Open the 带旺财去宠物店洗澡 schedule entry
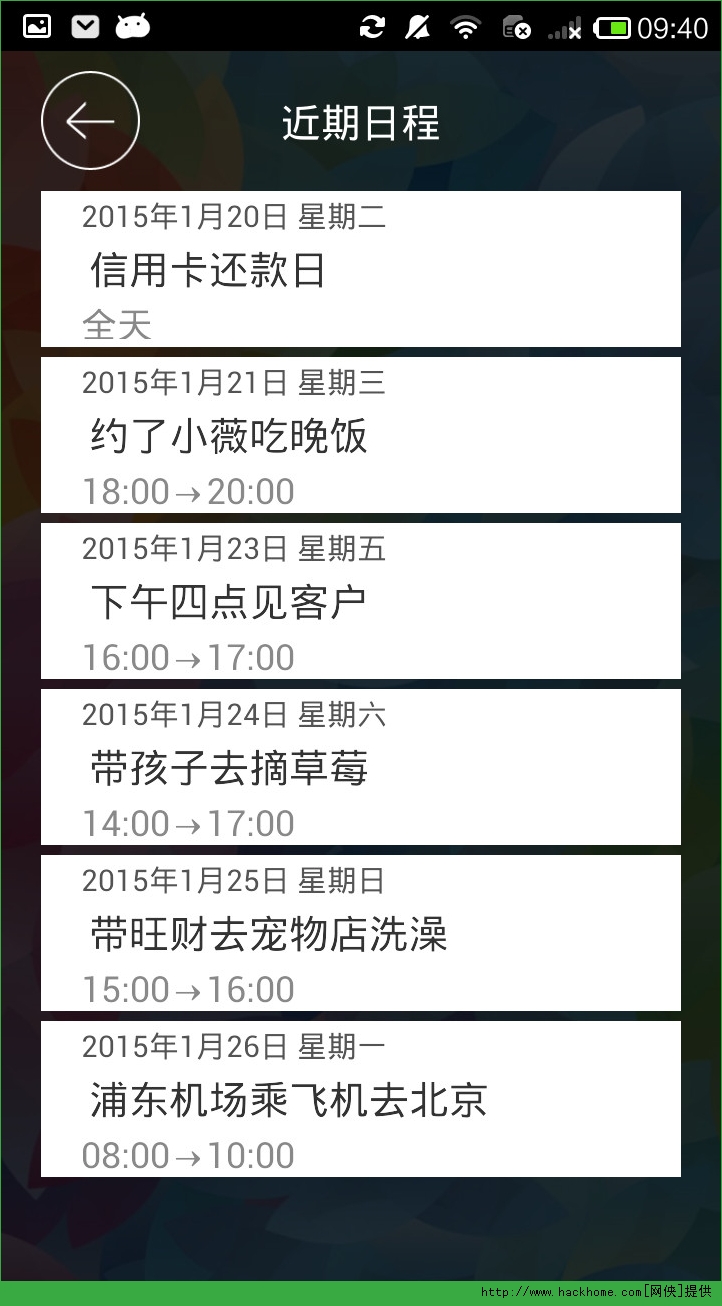722x1306 pixels. 360,934
